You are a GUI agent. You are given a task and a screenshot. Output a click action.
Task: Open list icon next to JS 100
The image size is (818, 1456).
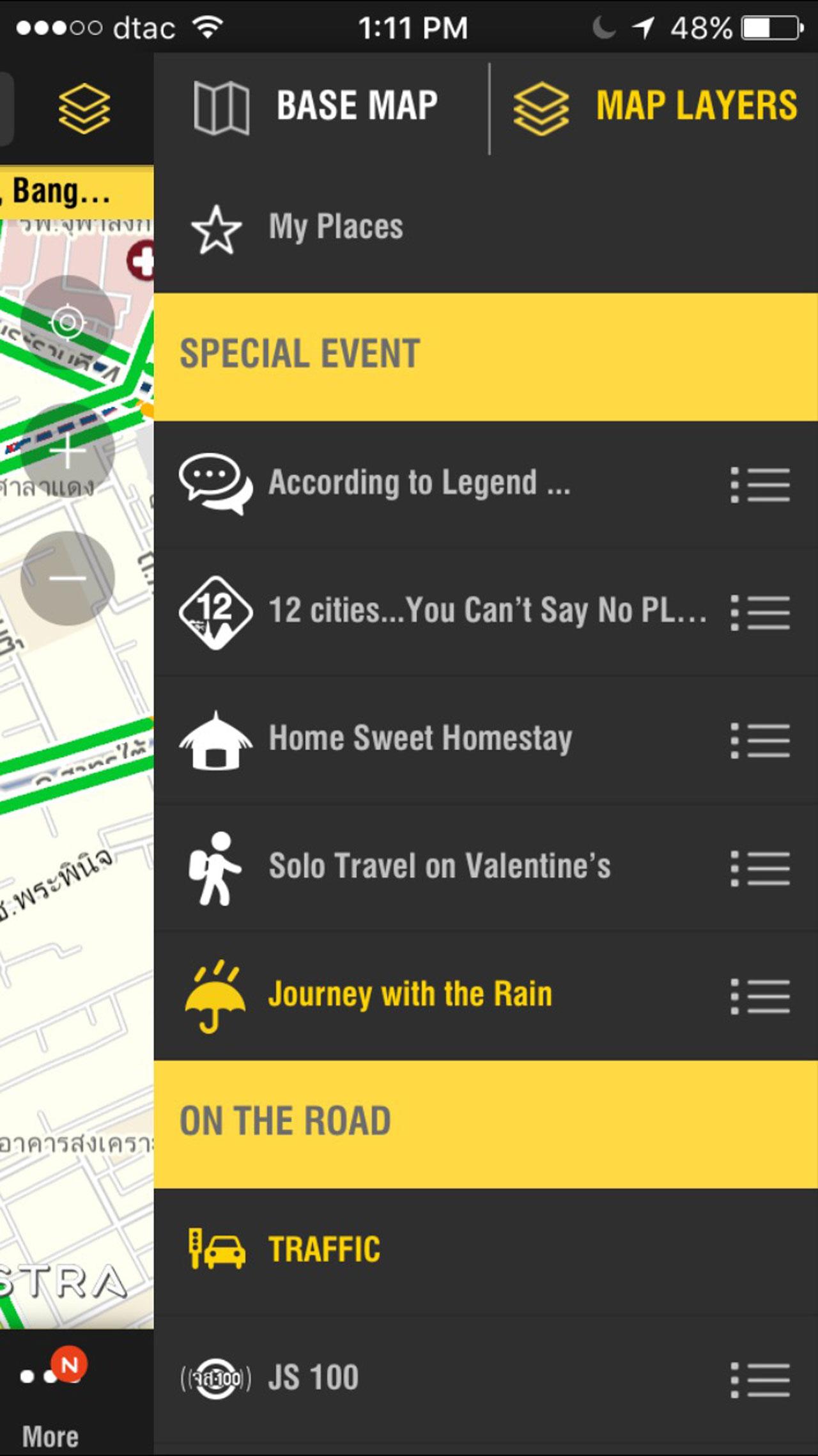pyautogui.click(x=760, y=1379)
